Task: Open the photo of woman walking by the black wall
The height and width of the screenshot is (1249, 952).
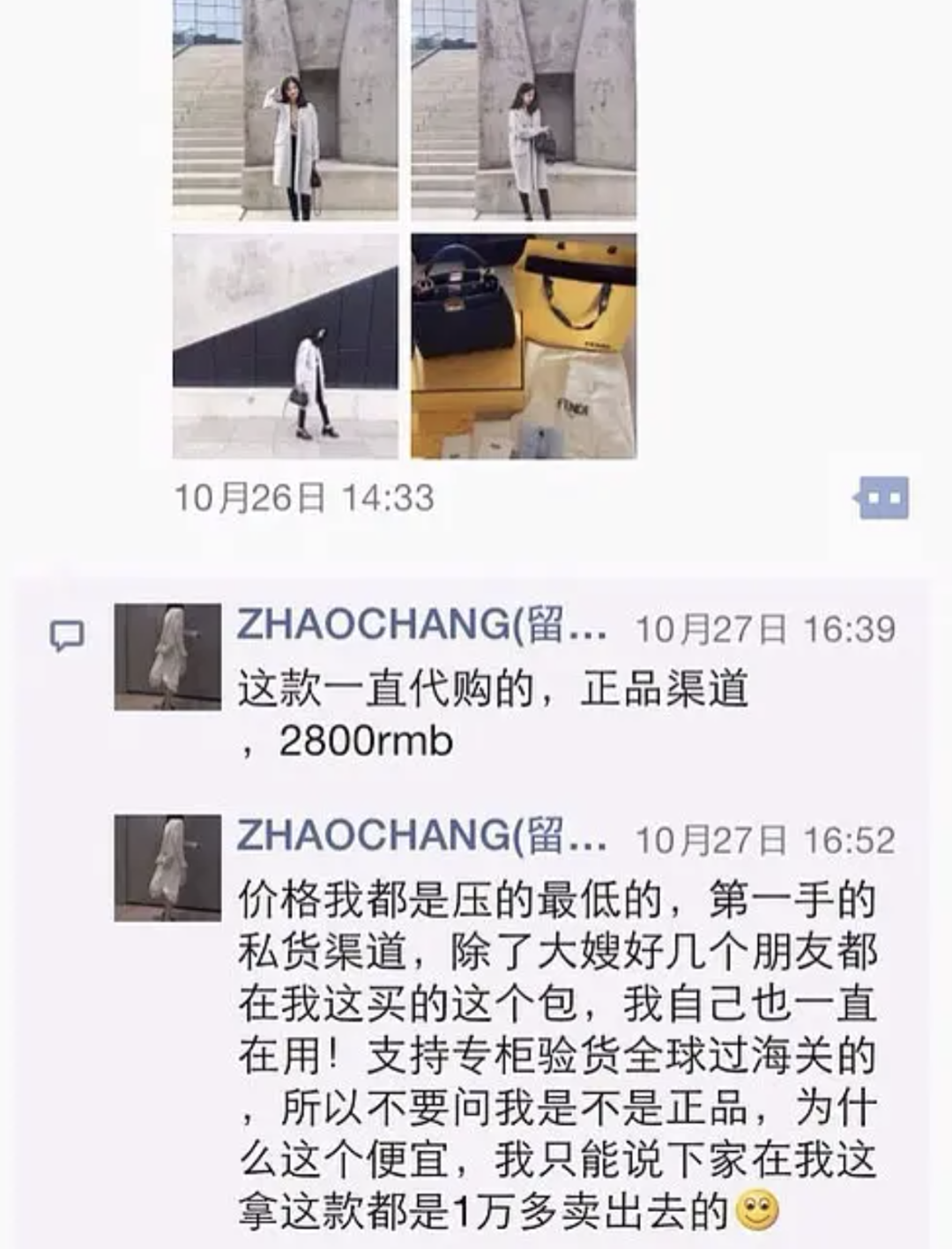Action: [x=286, y=346]
